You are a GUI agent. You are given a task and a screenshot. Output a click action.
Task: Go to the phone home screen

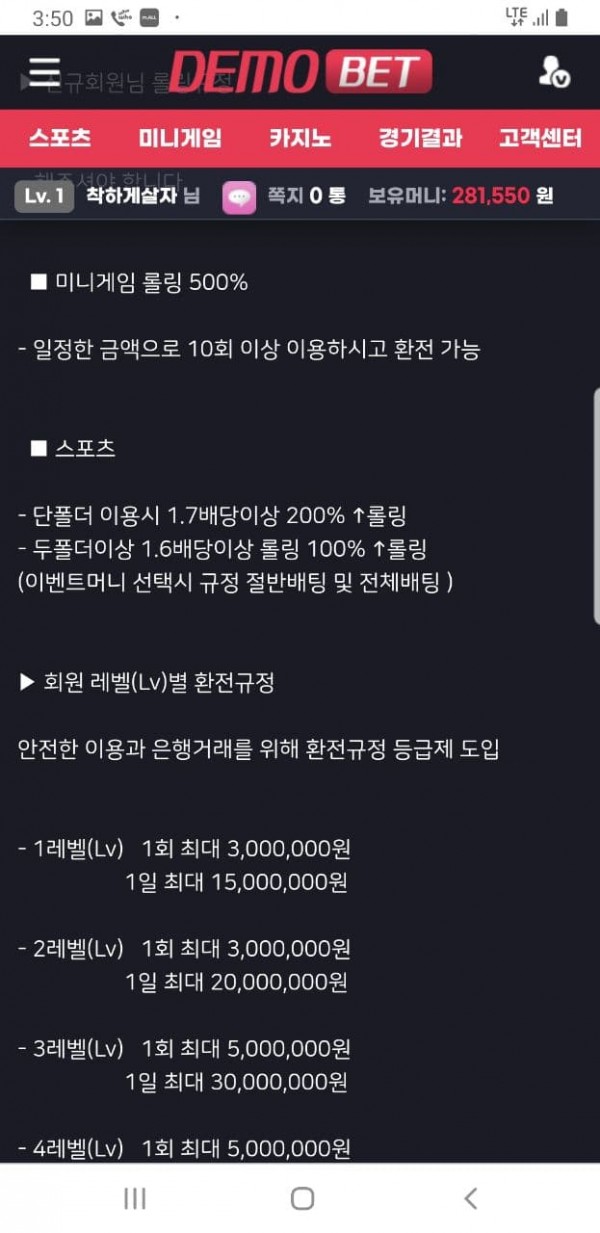tap(302, 1199)
